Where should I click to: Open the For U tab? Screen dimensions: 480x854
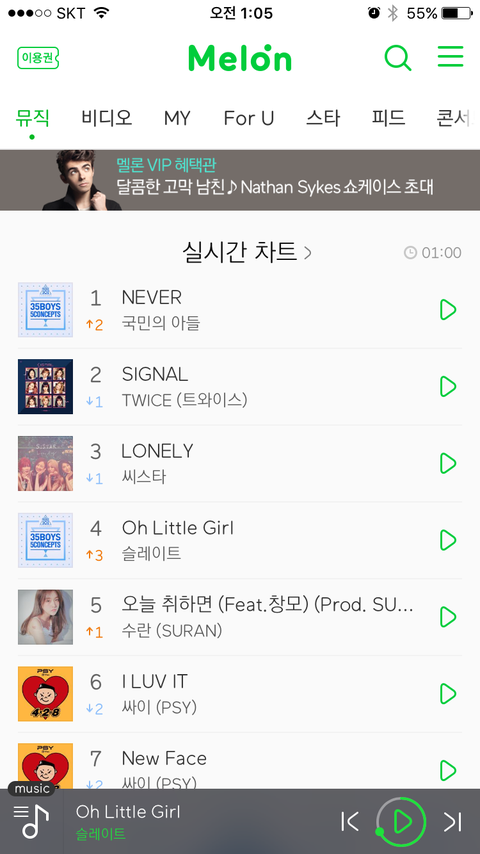click(249, 118)
